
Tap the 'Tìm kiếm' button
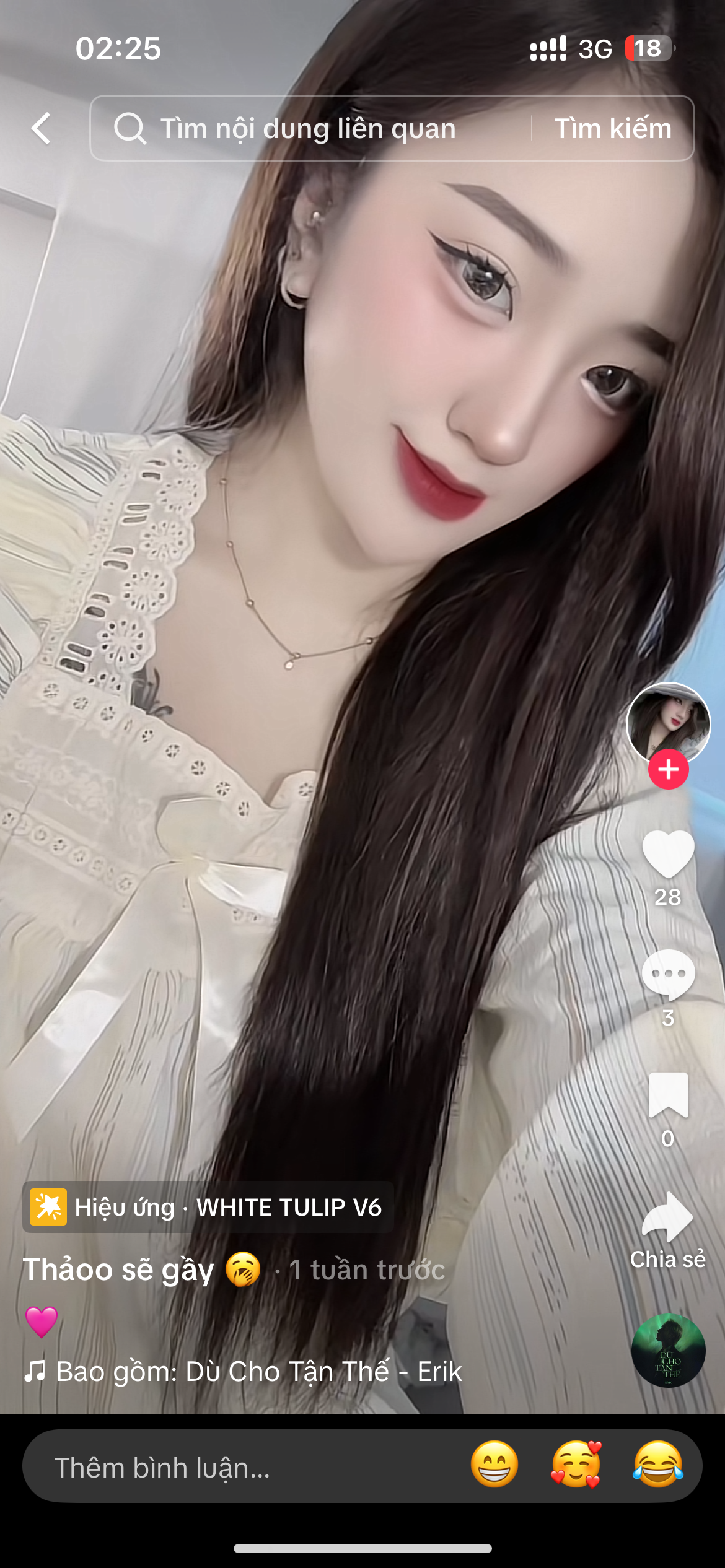[x=612, y=128]
